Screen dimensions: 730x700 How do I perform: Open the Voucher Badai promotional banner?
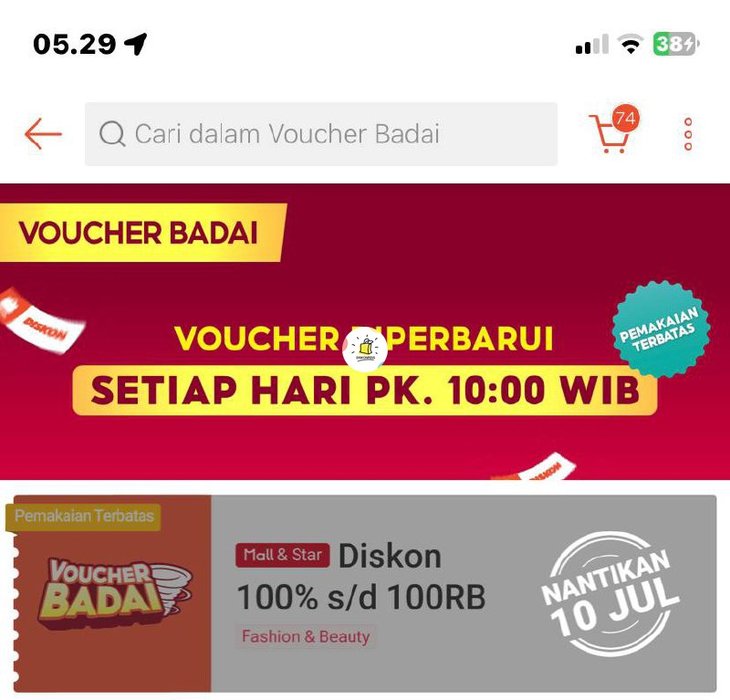(365, 330)
